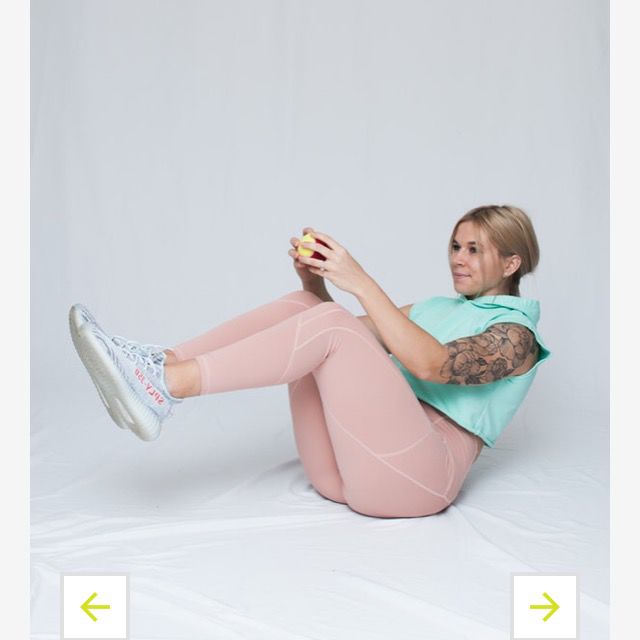Advance to the next exercise image
The width and height of the screenshot is (640, 640).
(x=544, y=606)
